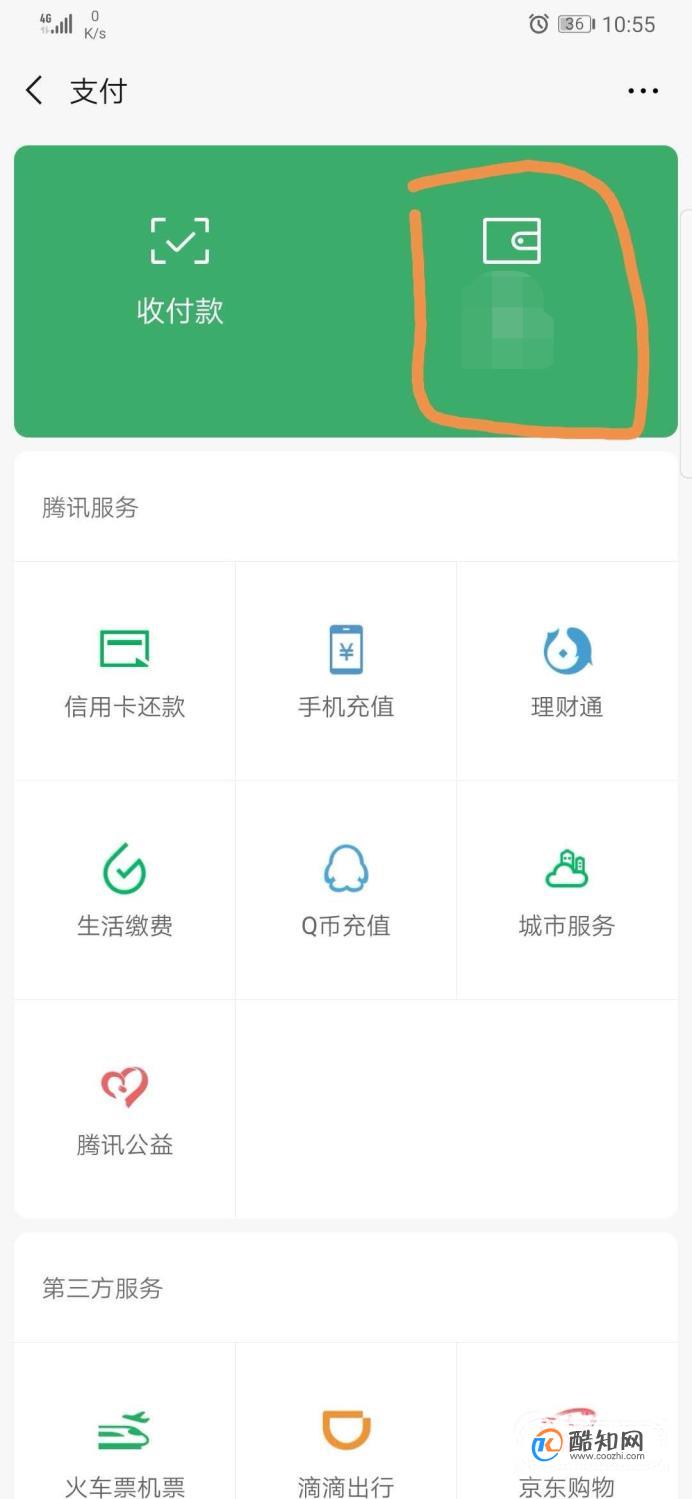
Task: Open the wallet icon in the green card
Action: tap(512, 241)
